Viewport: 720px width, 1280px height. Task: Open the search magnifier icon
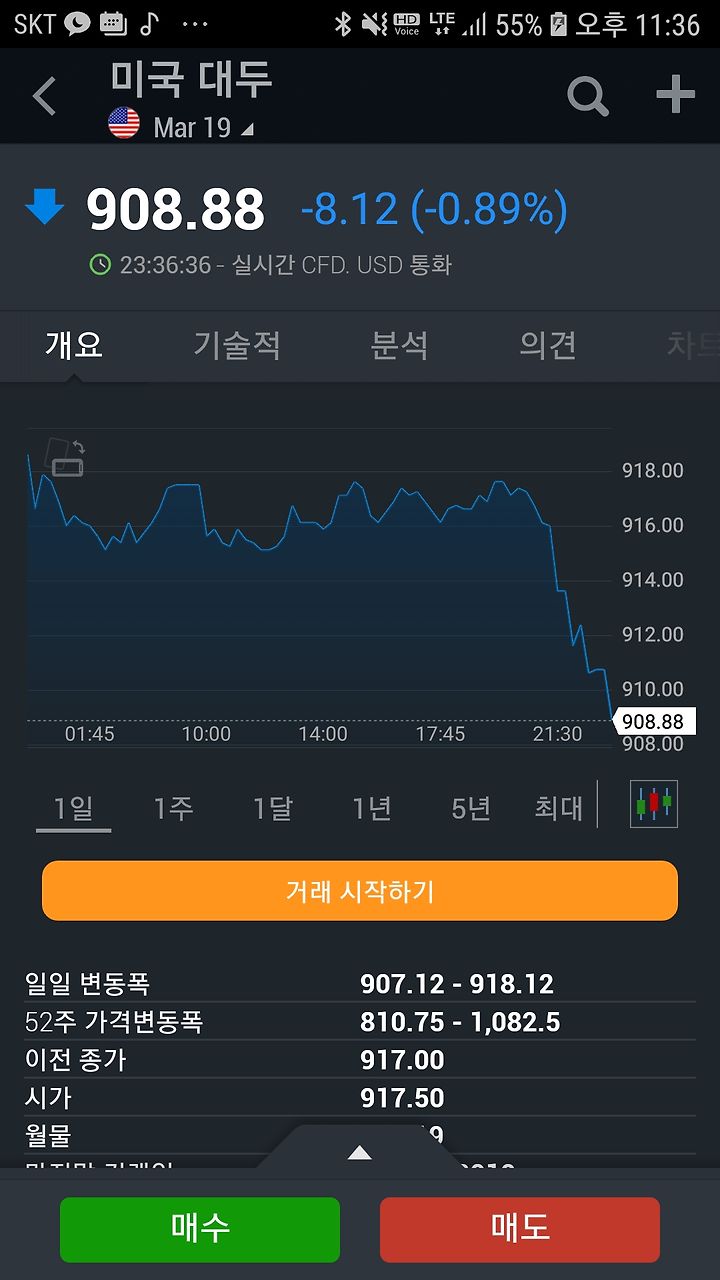click(x=587, y=96)
